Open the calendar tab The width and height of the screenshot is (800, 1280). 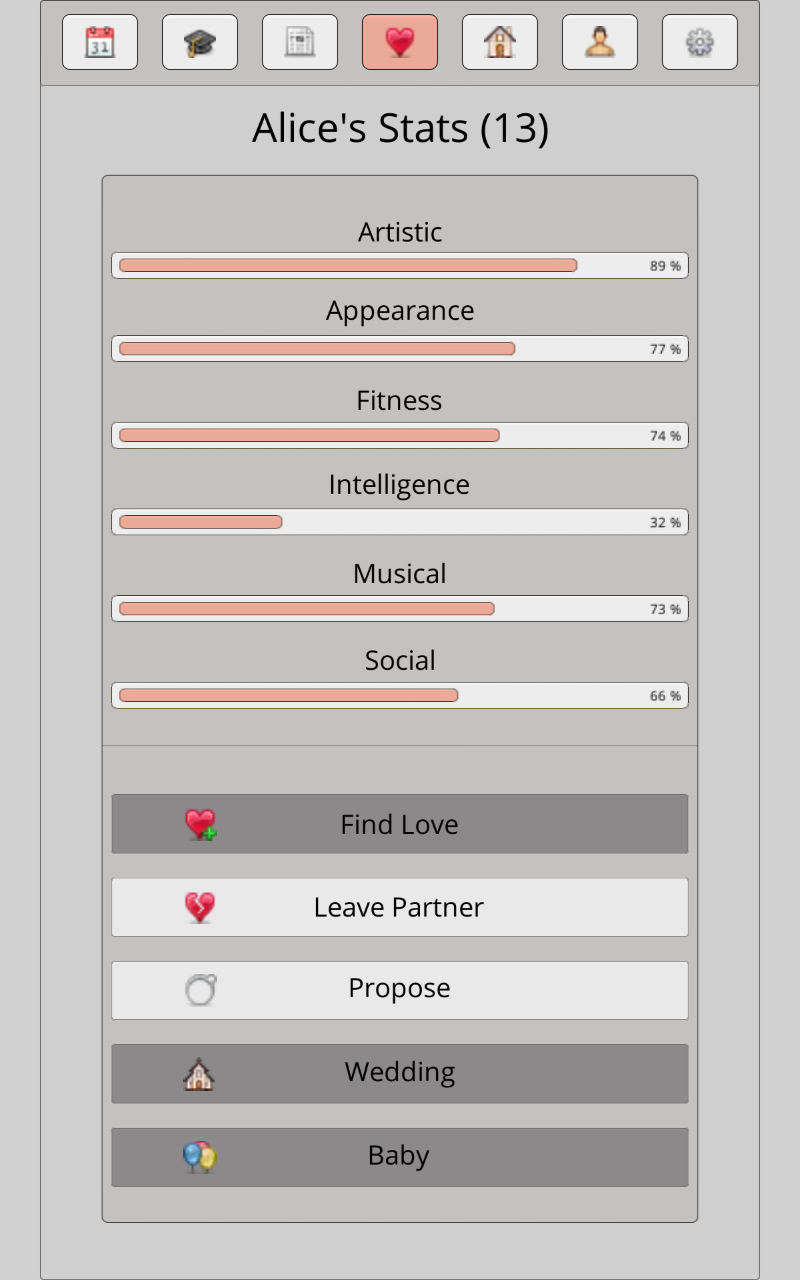pos(100,42)
